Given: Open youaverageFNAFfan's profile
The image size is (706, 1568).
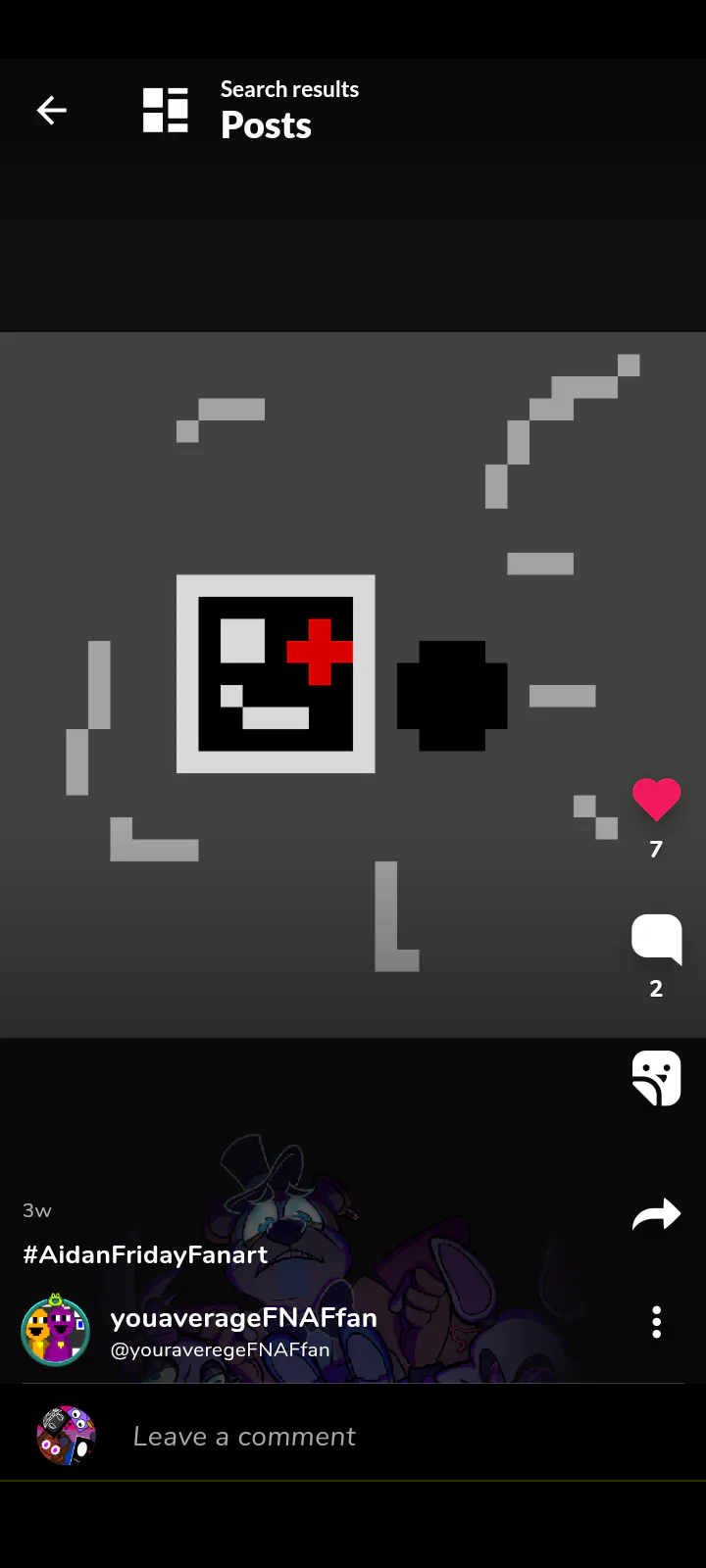Looking at the screenshot, I should 243,1318.
